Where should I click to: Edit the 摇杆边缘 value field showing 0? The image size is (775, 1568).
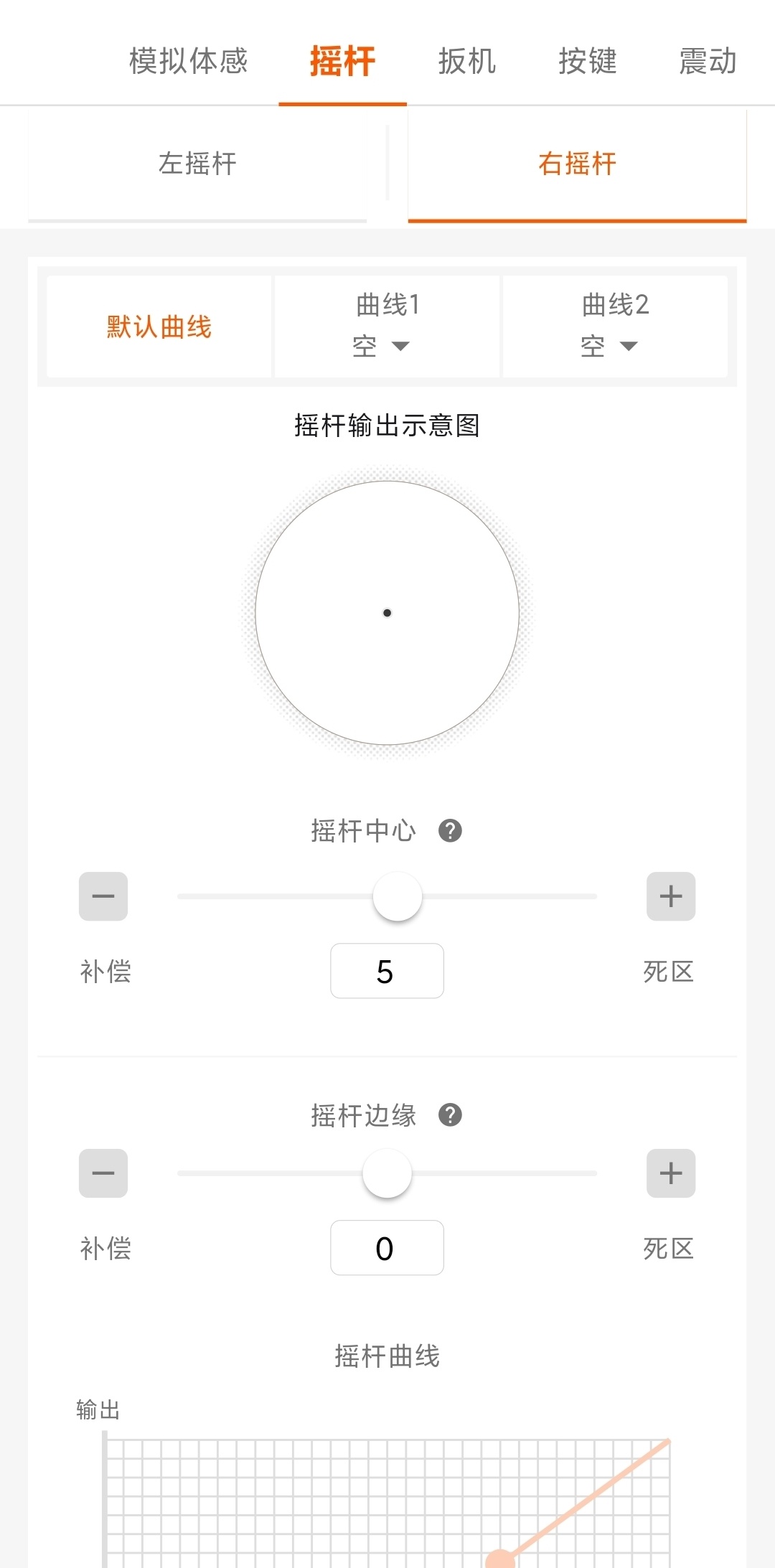[387, 1248]
